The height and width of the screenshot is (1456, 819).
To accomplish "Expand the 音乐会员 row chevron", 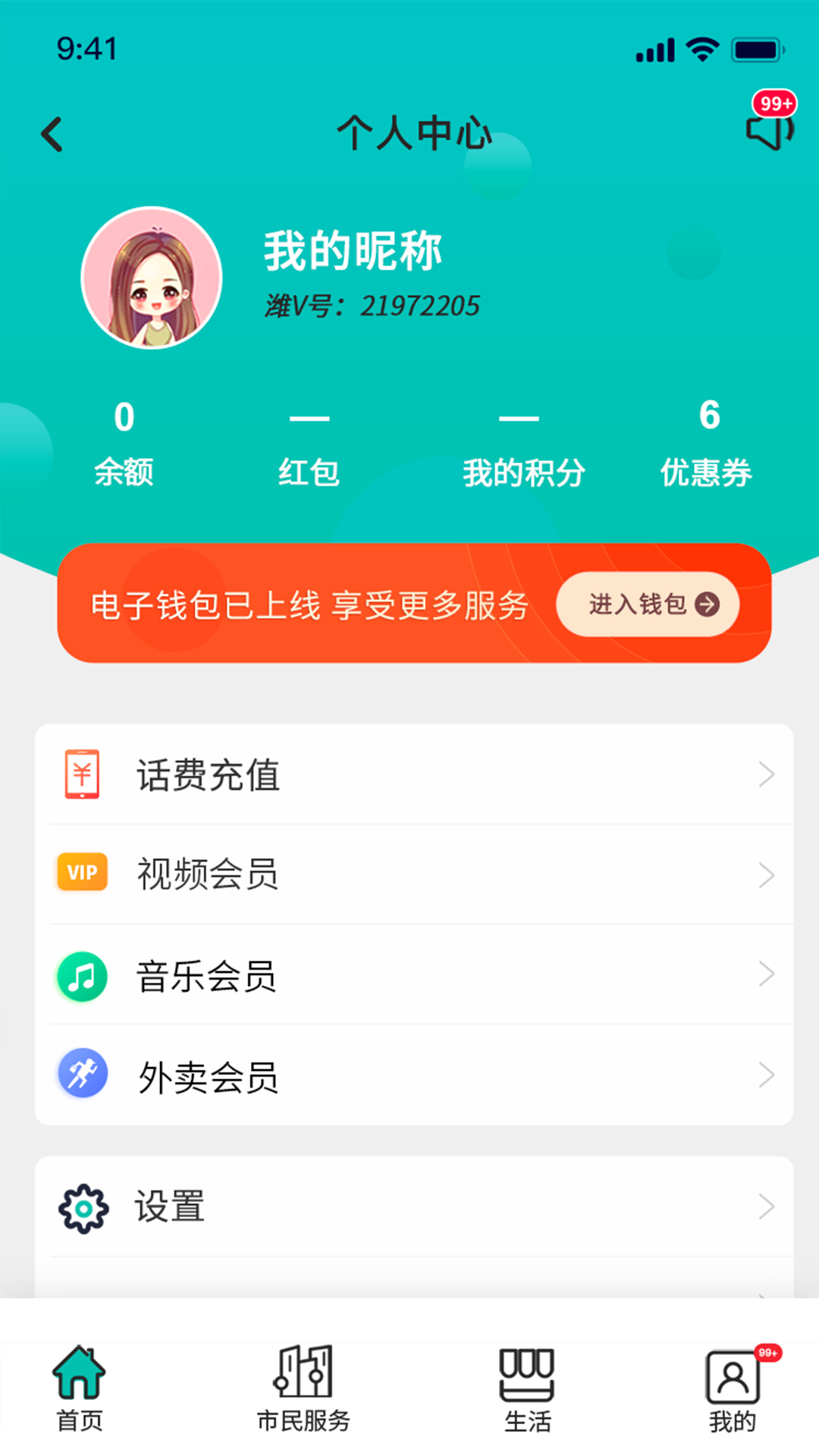I will (767, 976).
